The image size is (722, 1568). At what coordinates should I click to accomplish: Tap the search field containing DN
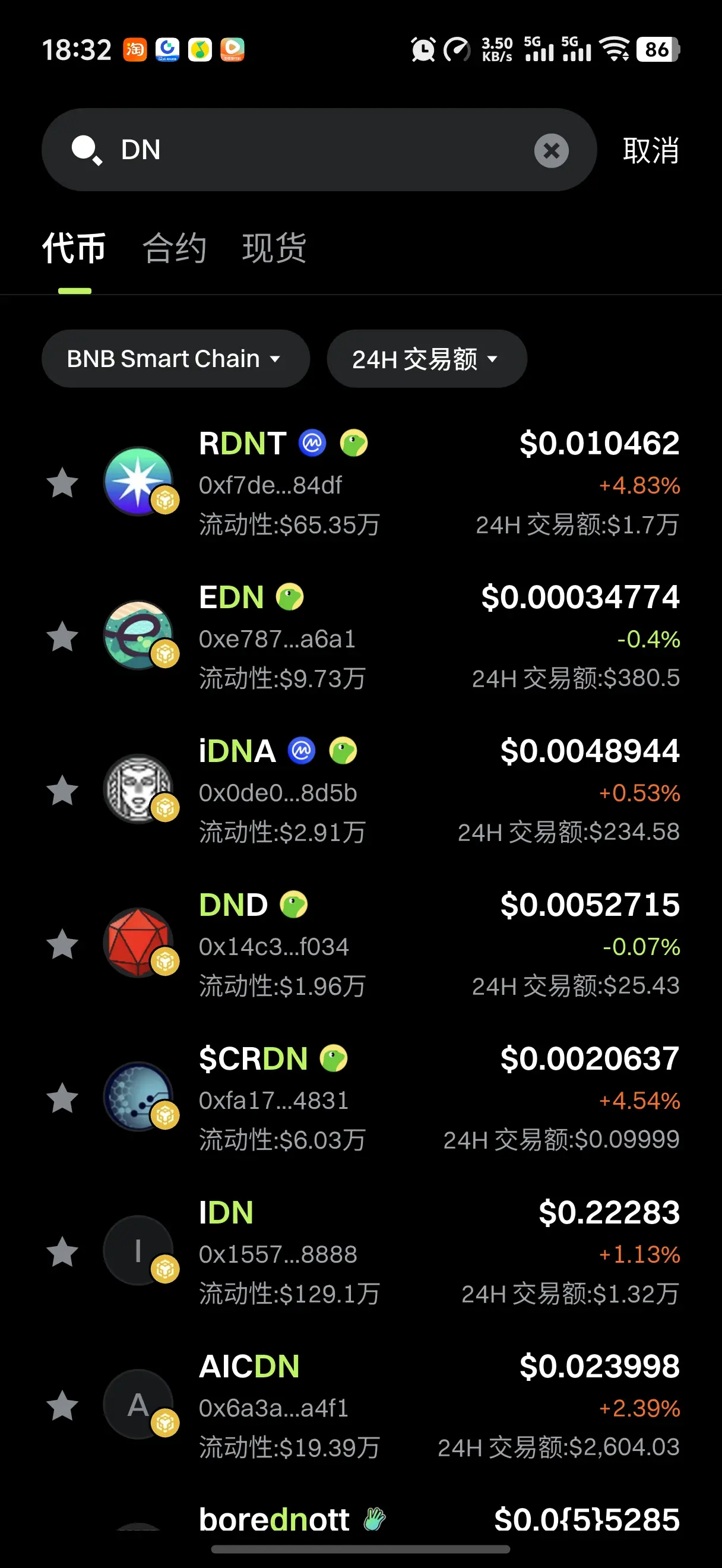point(316,150)
